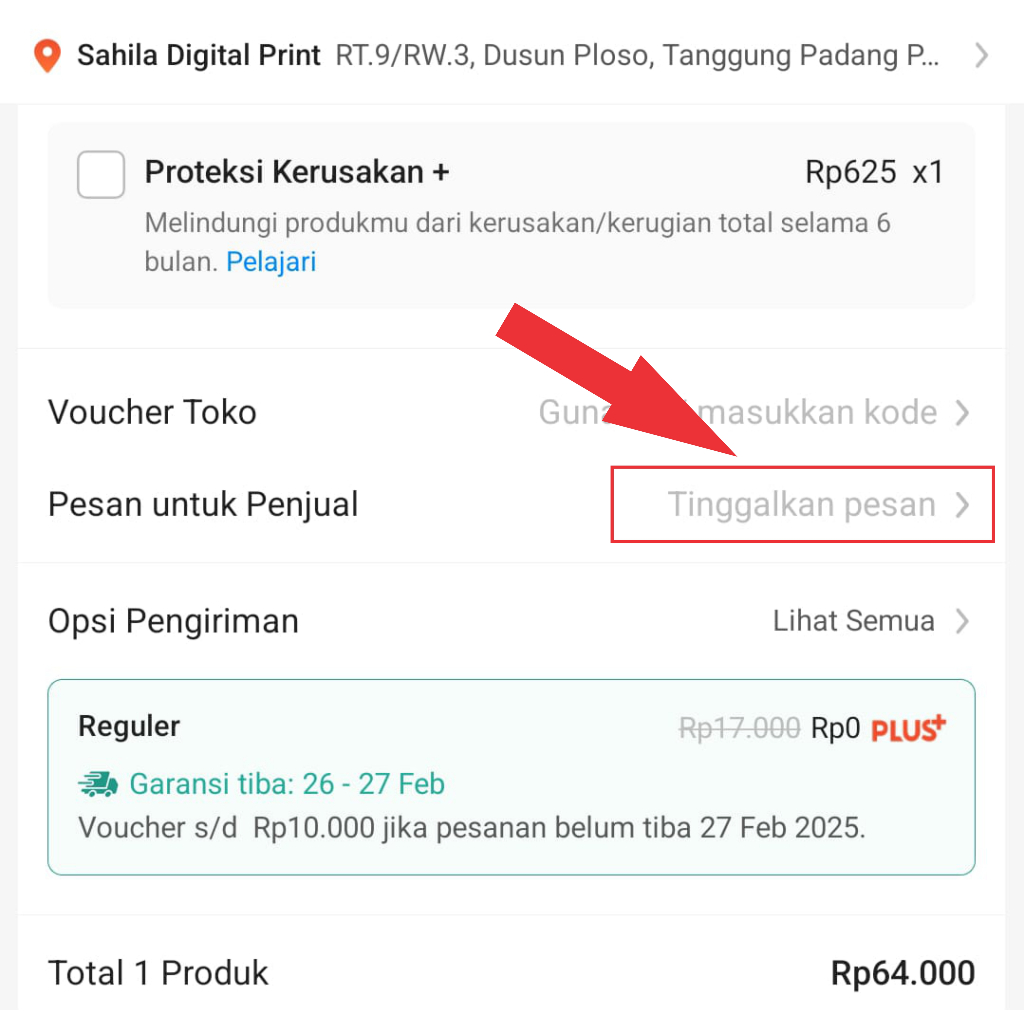Tick the Proteksi Kerusakan + checkbox
The image size is (1024, 1024).
[101, 174]
